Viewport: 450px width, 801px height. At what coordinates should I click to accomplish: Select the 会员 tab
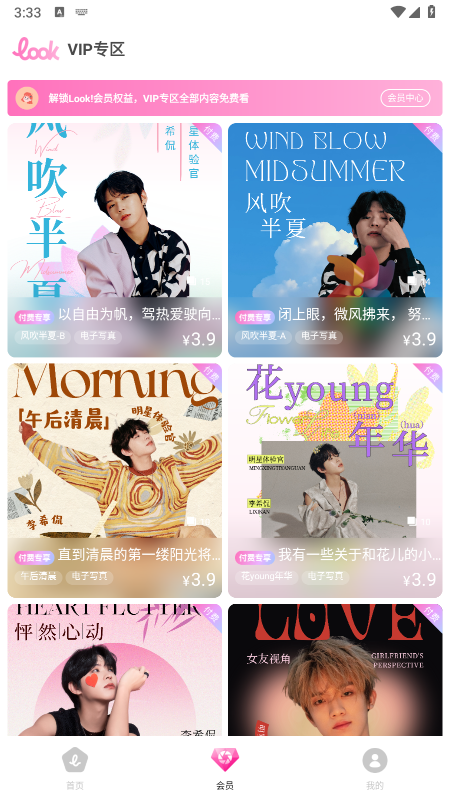click(225, 769)
